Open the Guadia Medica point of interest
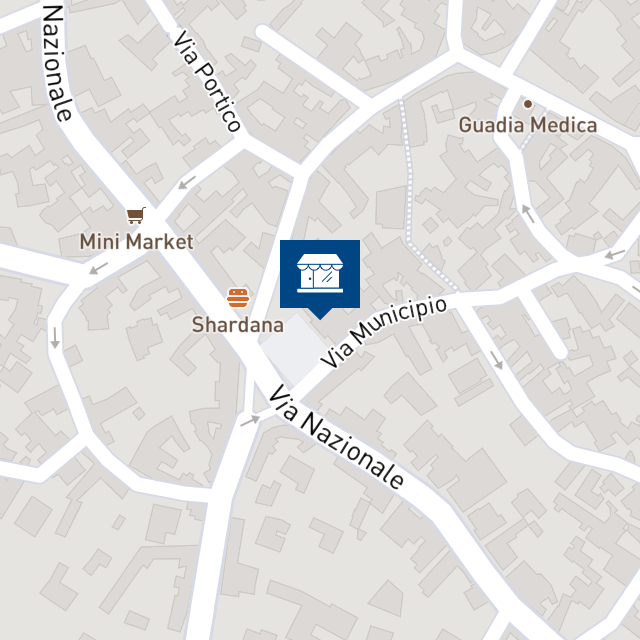The image size is (640, 640). [x=528, y=104]
